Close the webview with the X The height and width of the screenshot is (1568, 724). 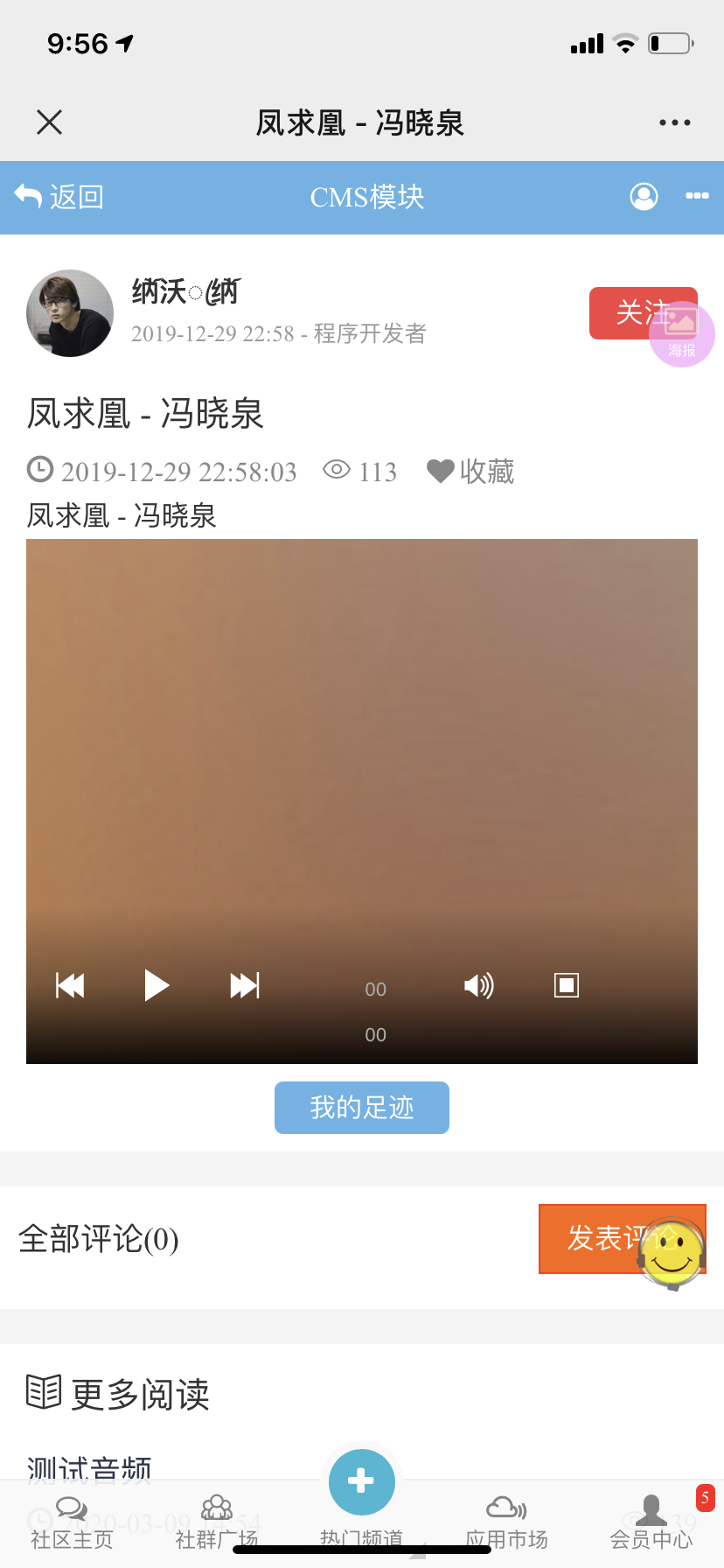click(50, 122)
